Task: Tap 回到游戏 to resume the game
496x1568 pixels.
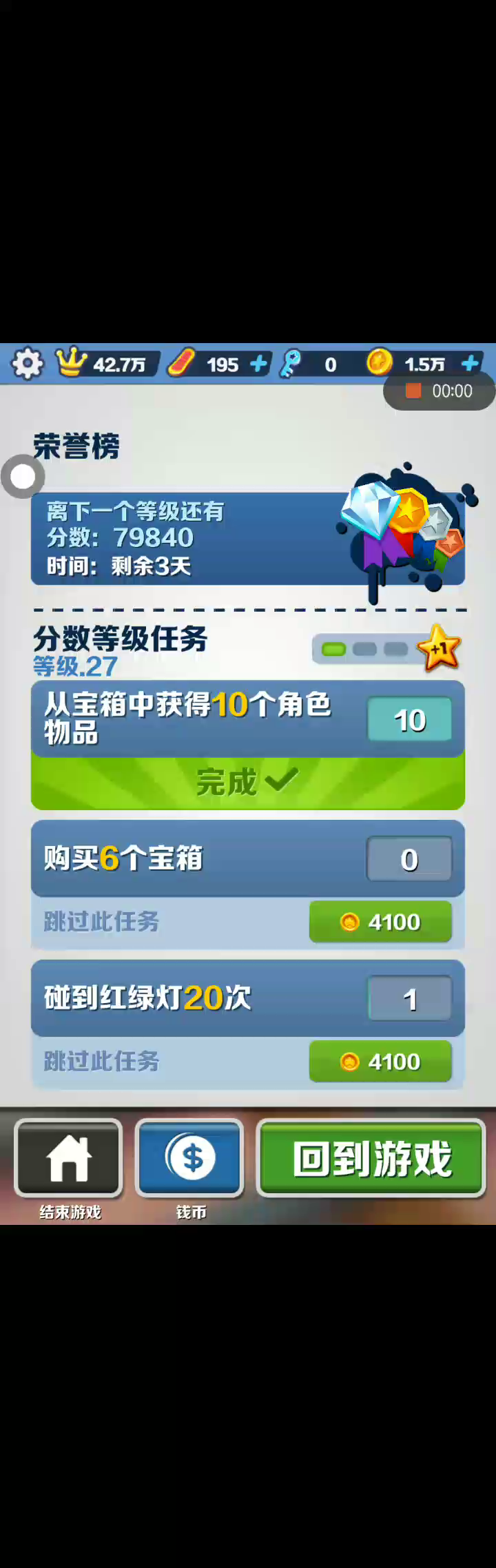Action: [371, 1159]
